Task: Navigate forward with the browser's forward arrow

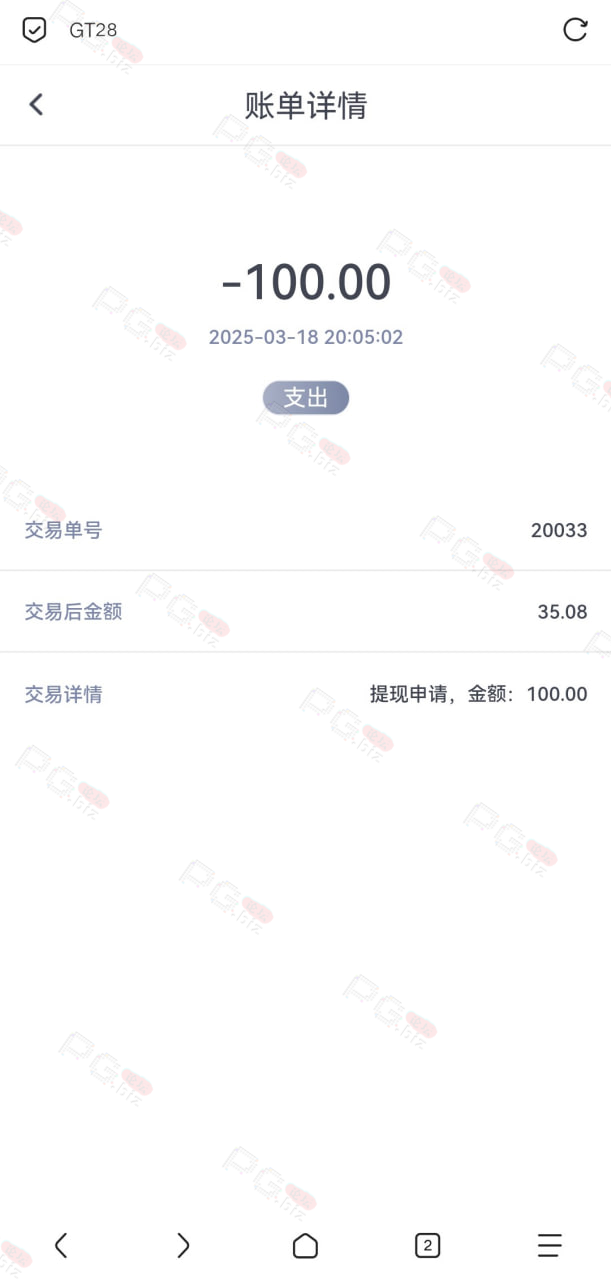Action: point(183,1245)
